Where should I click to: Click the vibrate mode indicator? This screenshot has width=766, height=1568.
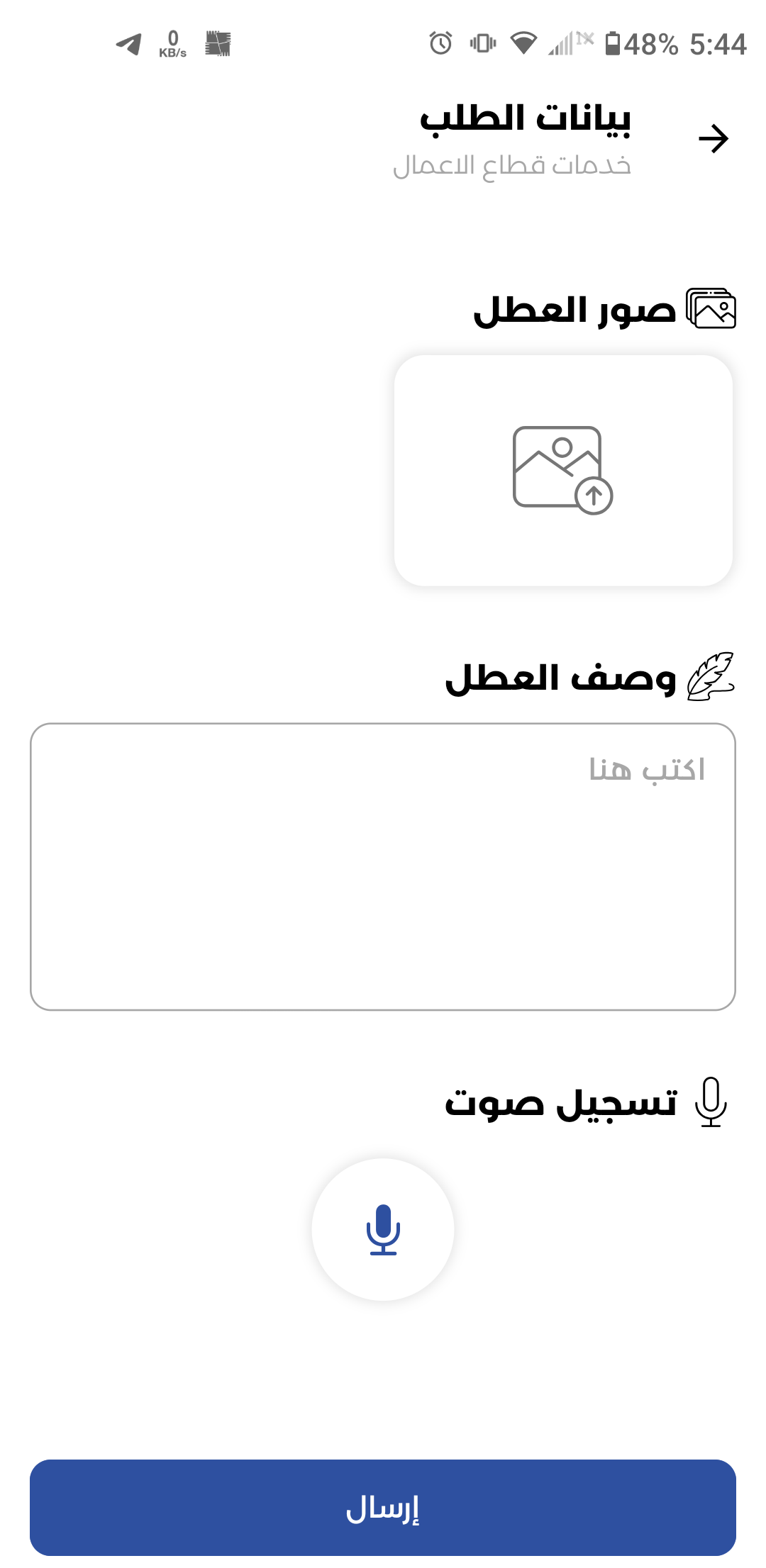[482, 44]
